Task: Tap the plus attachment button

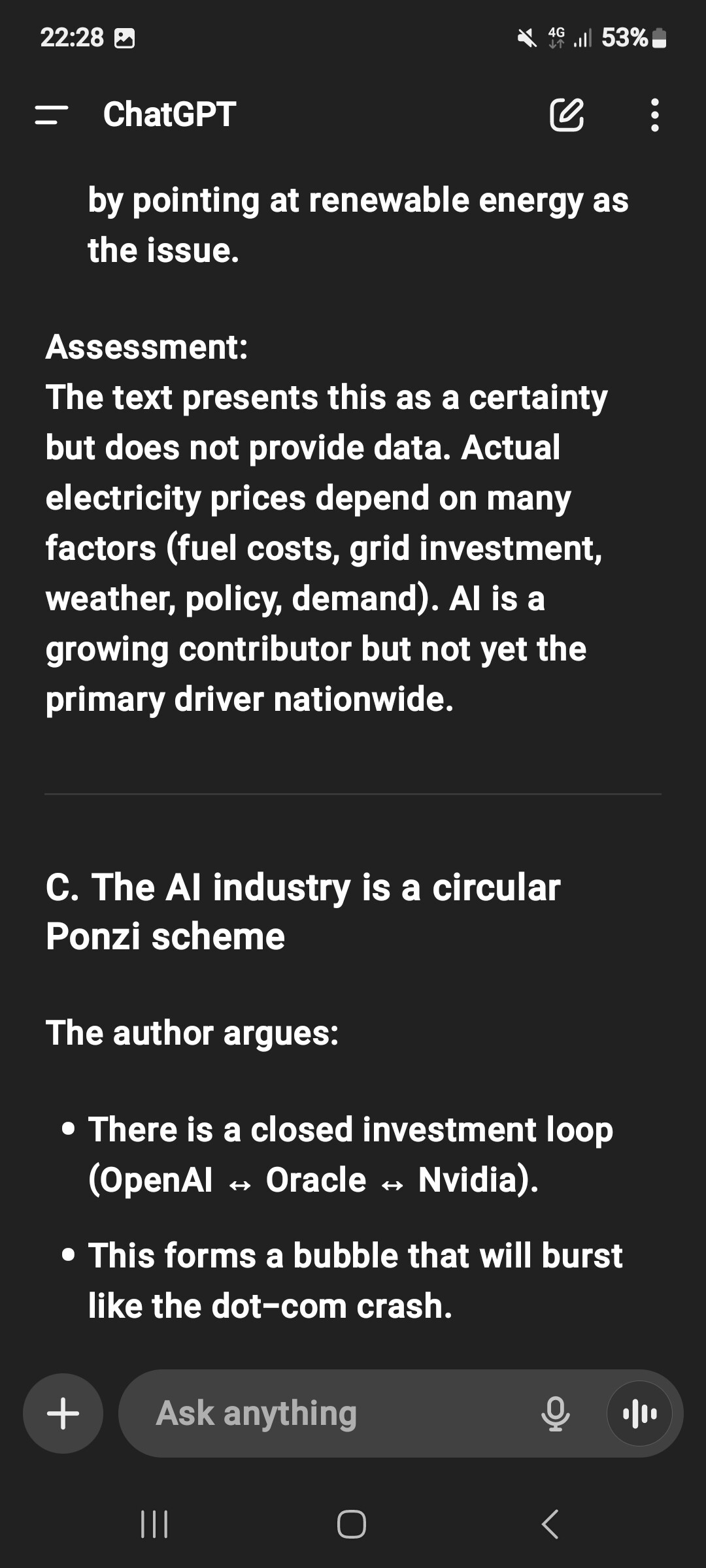Action: (x=63, y=1414)
